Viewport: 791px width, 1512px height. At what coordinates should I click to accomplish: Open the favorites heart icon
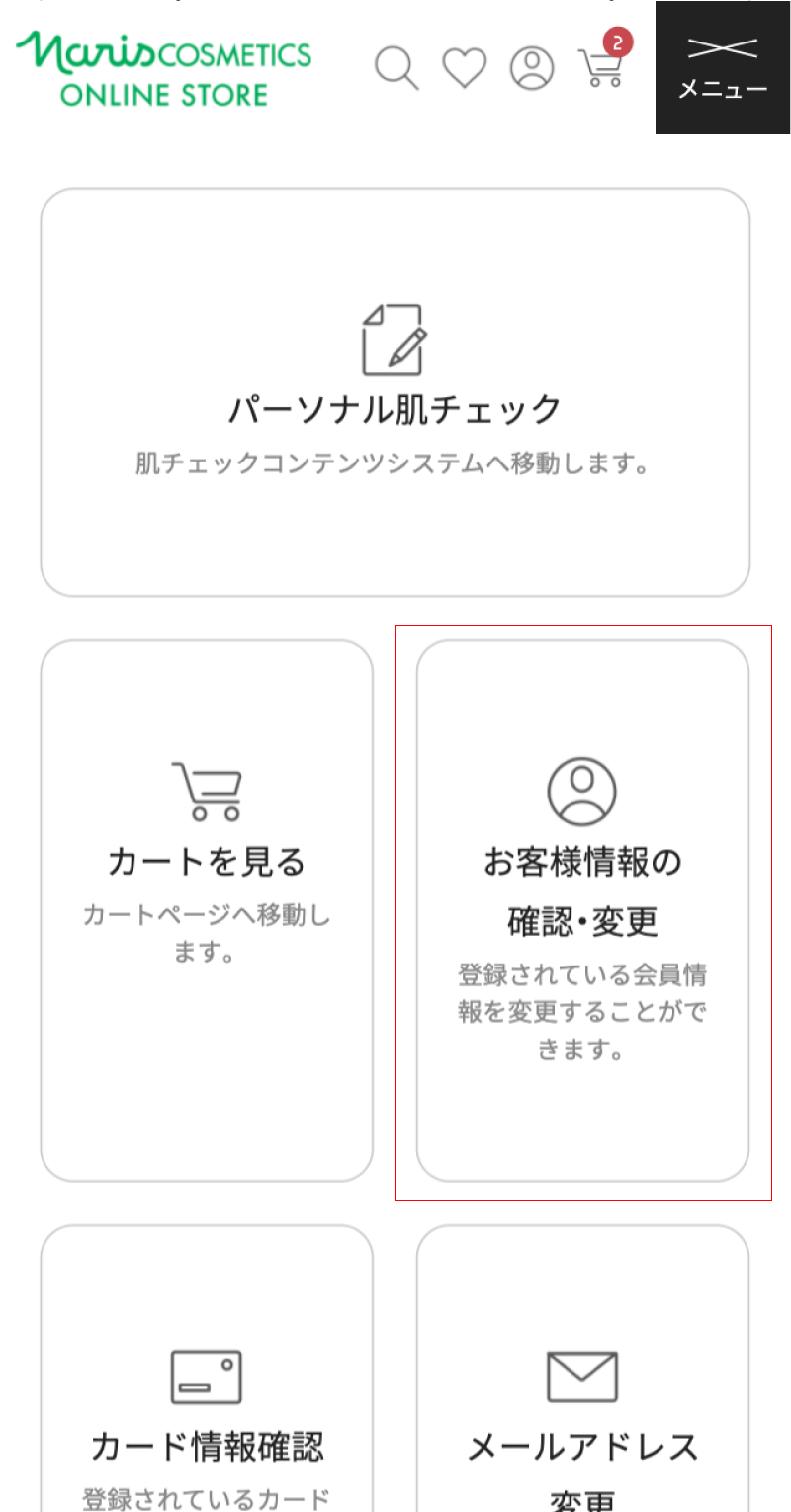[464, 67]
